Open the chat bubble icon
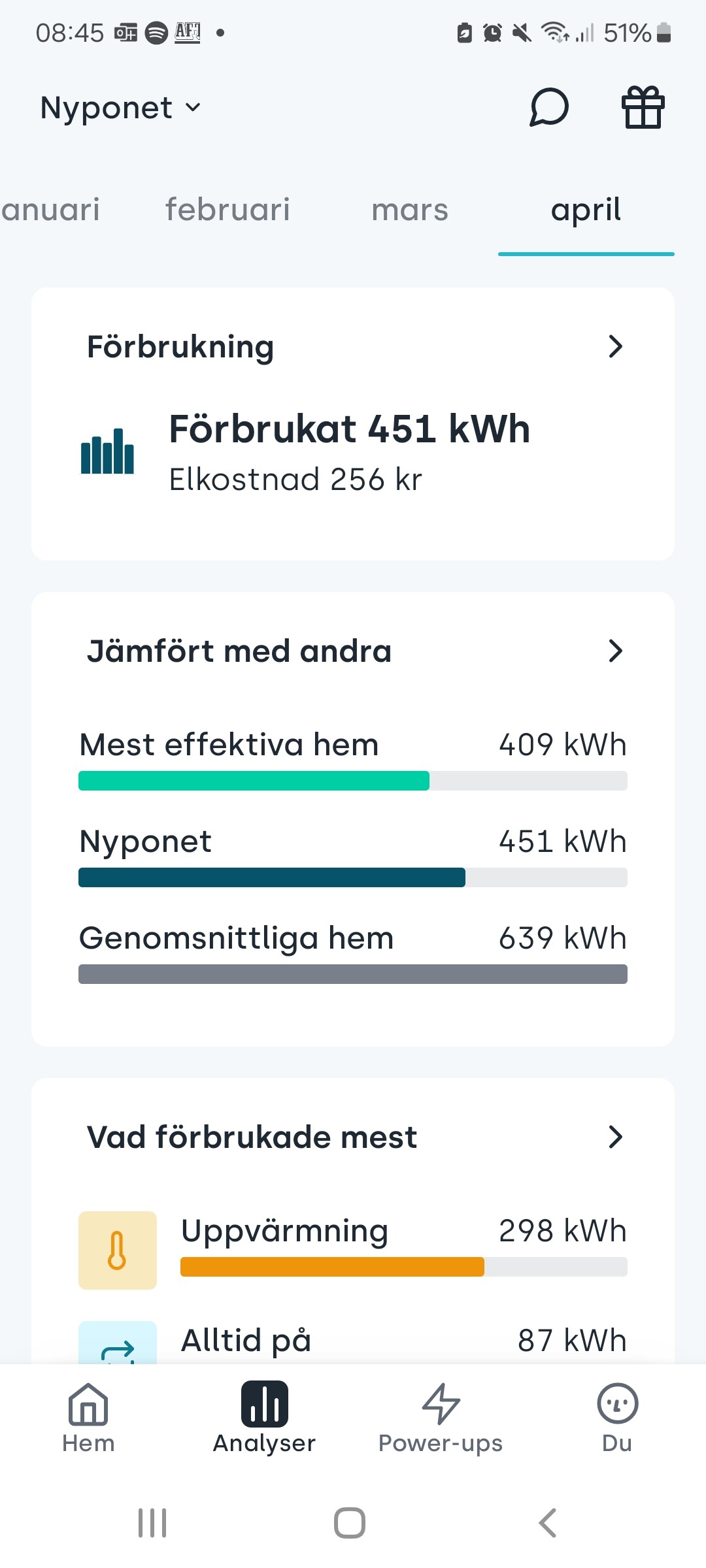The width and height of the screenshot is (706, 1568). click(548, 107)
